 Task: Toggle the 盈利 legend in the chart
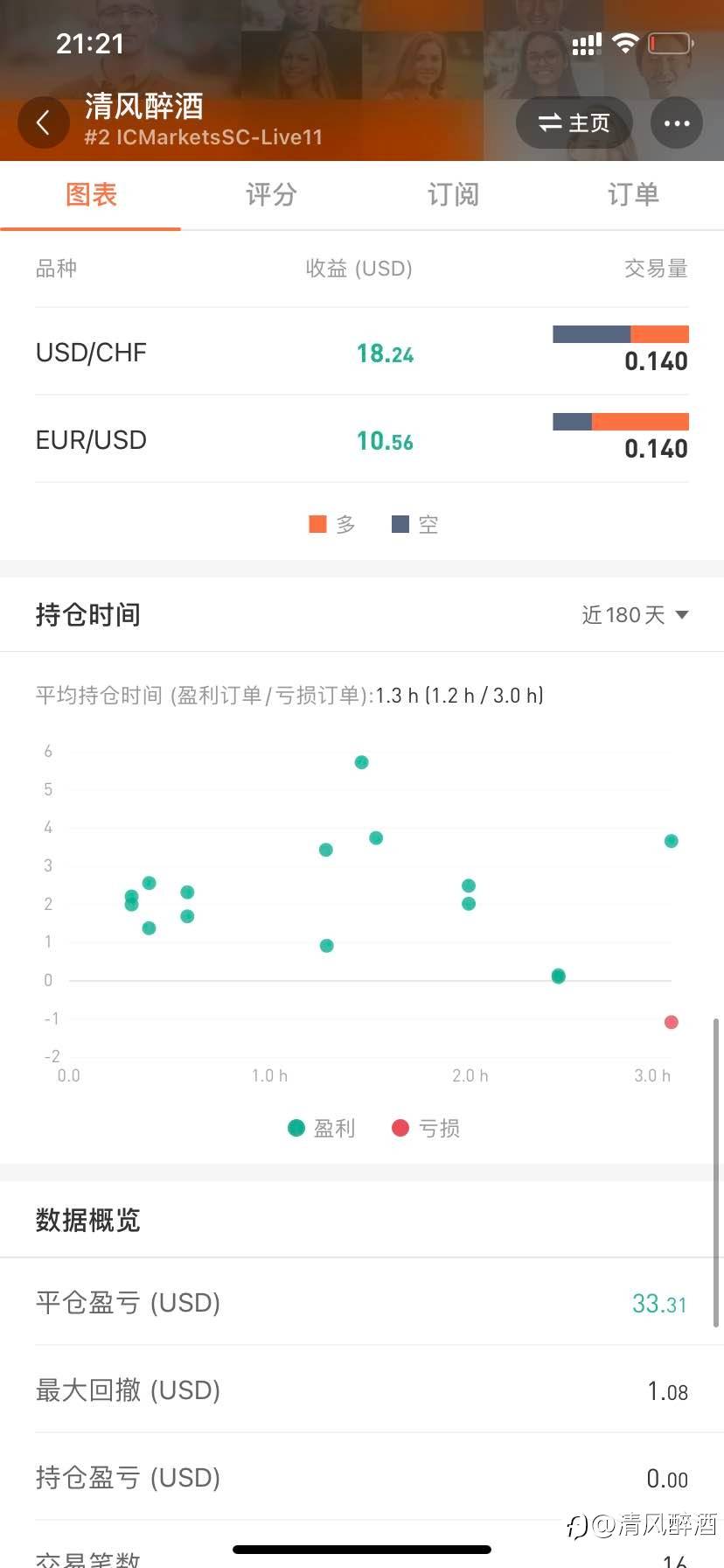pos(322,1129)
